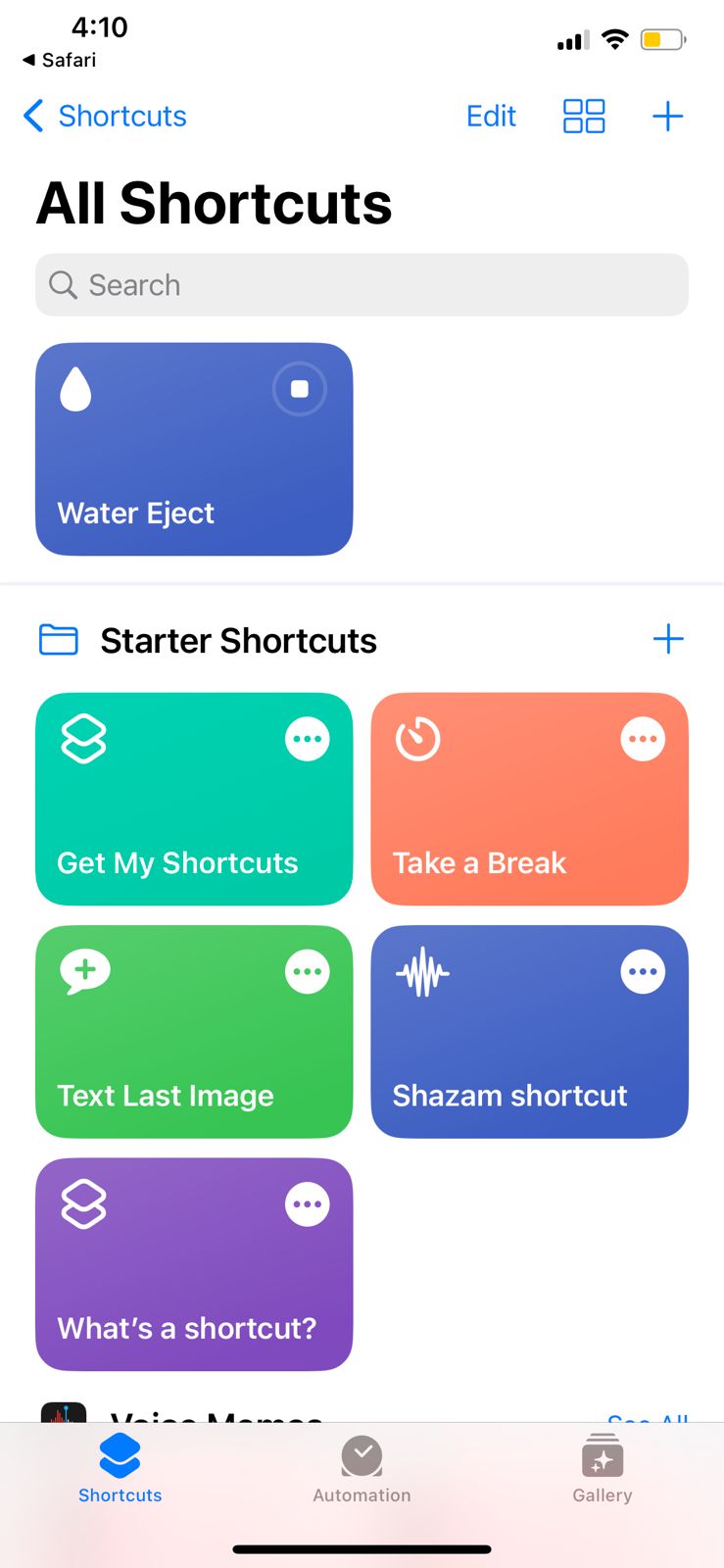
Task: Switch to the Gallery tab
Action: click(x=602, y=1470)
